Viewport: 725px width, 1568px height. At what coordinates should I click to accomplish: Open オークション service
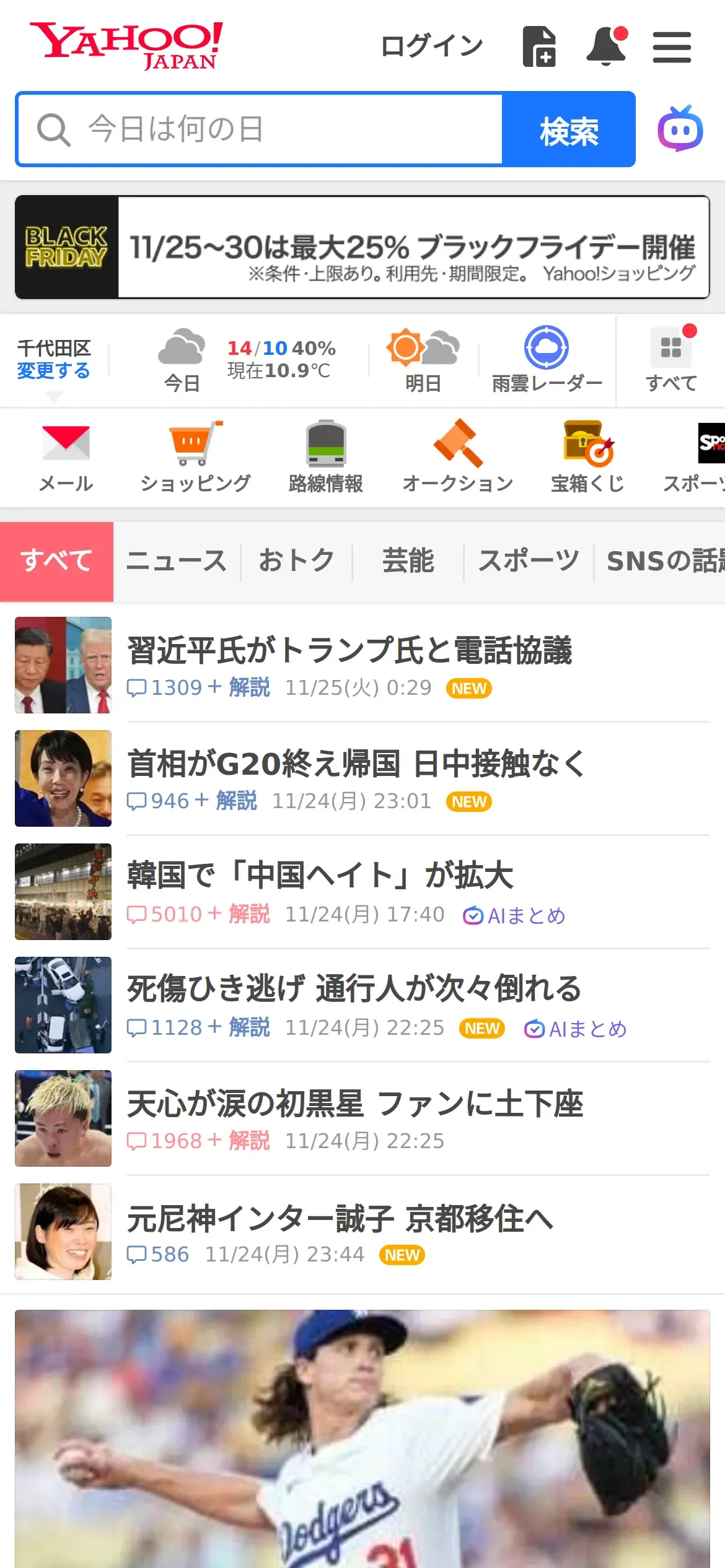pyautogui.click(x=457, y=456)
